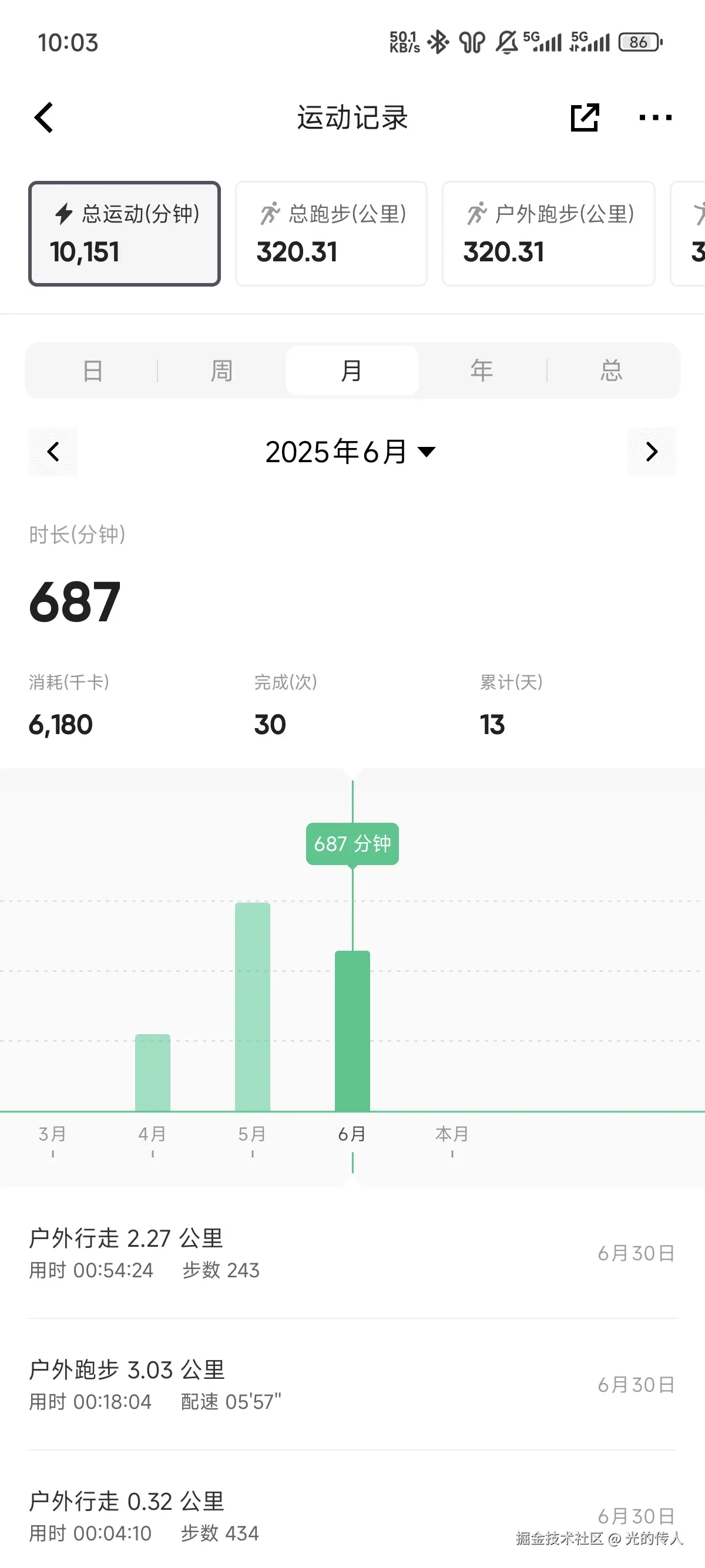Image resolution: width=705 pixels, height=1568 pixels.
Task: Click the back arrow to leave 运动记录
Action: click(43, 117)
